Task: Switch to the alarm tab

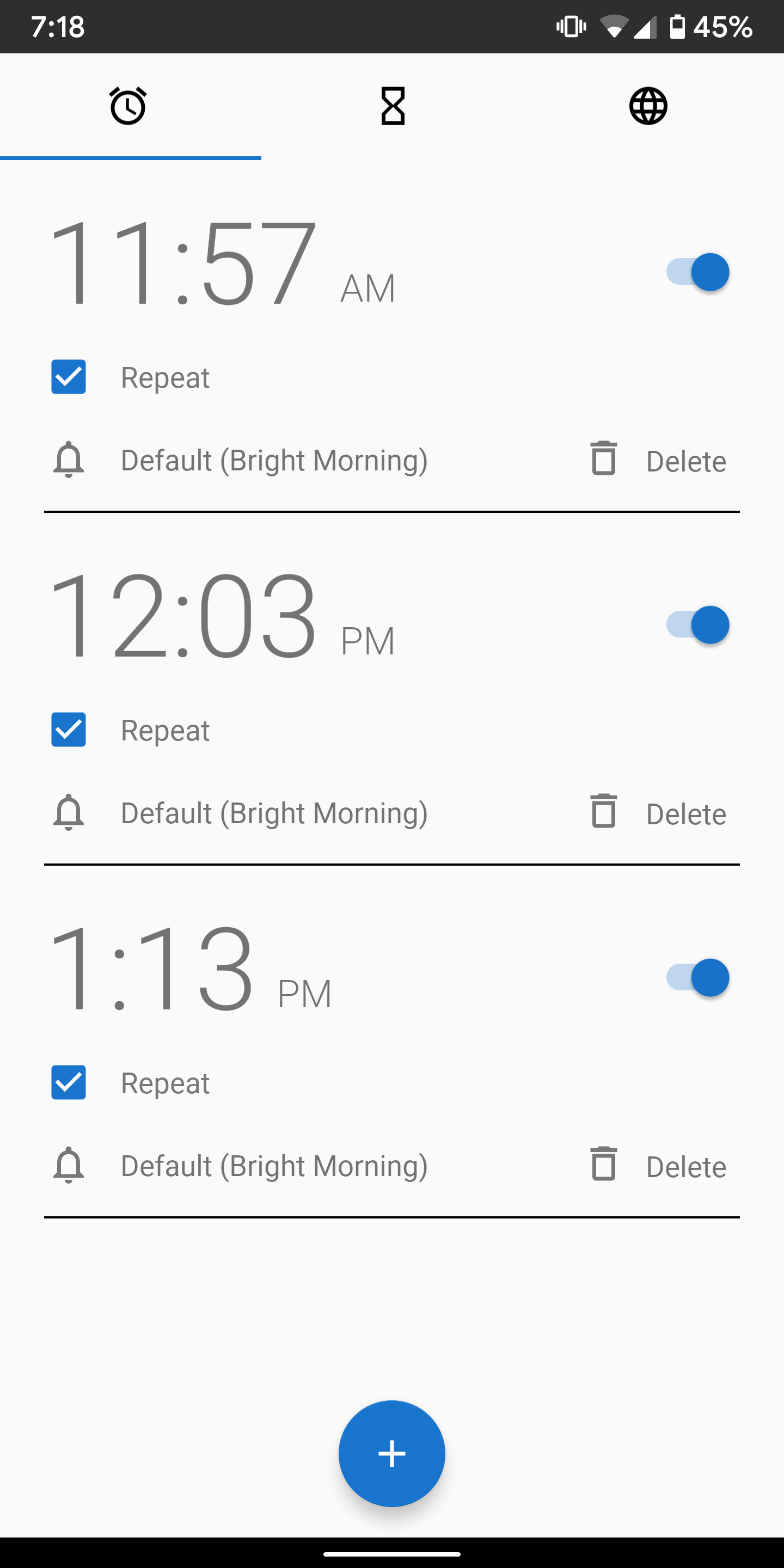Action: 128,107
